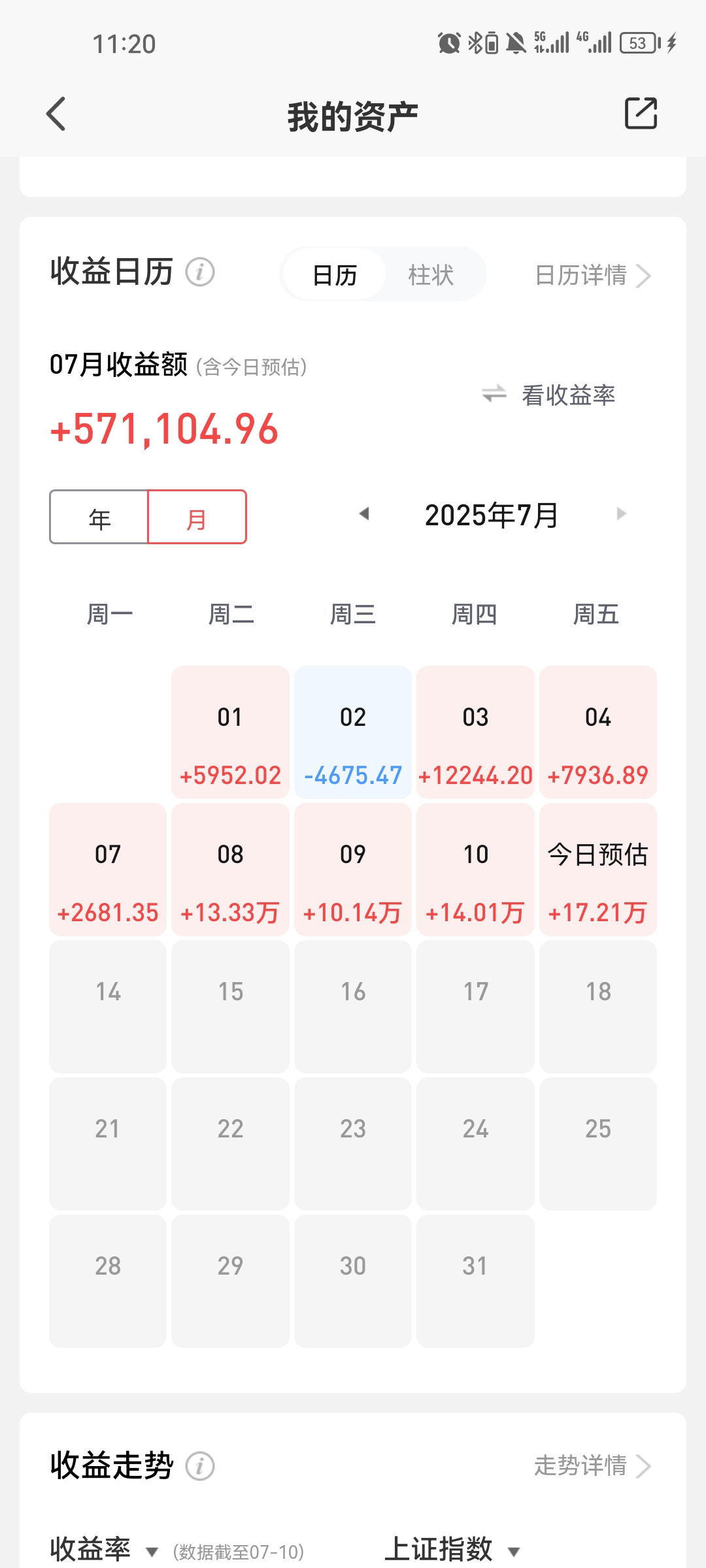Go to previous month arrow
This screenshot has height=1568, width=706.
point(365,514)
